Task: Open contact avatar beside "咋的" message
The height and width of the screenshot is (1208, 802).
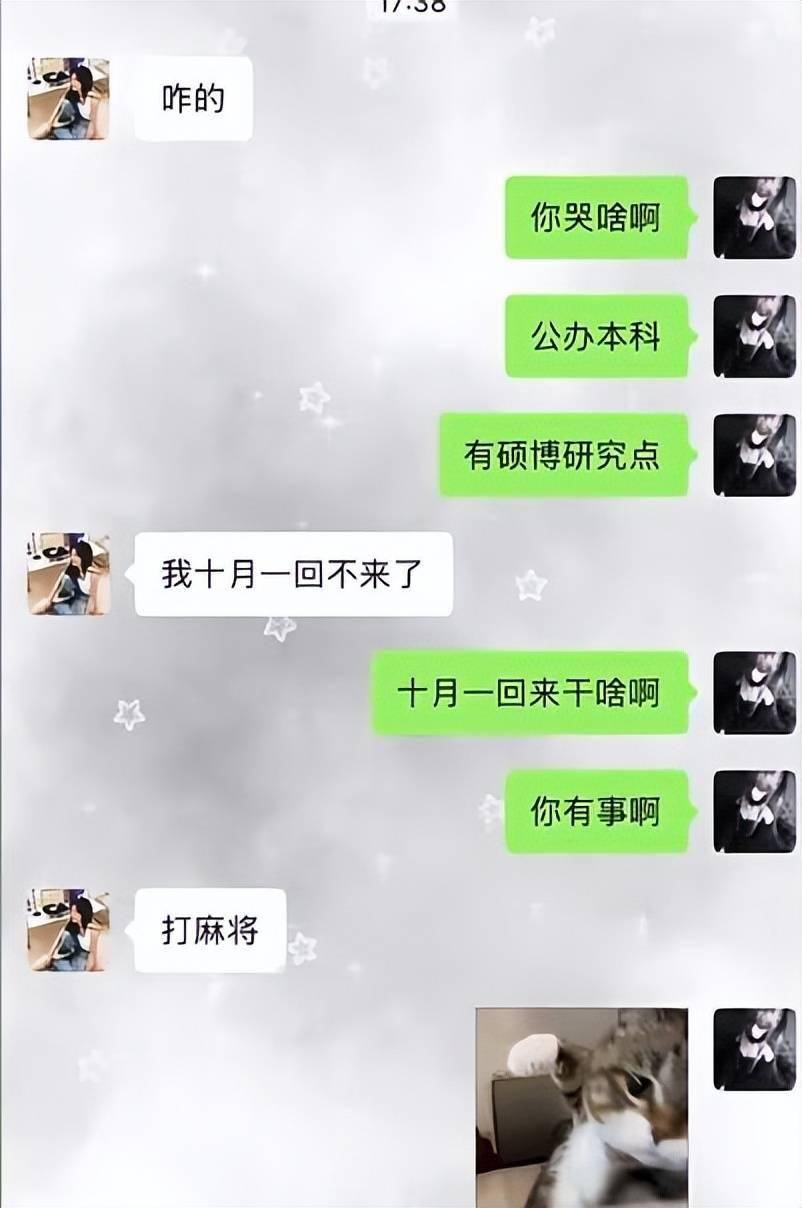Action: [x=68, y=98]
